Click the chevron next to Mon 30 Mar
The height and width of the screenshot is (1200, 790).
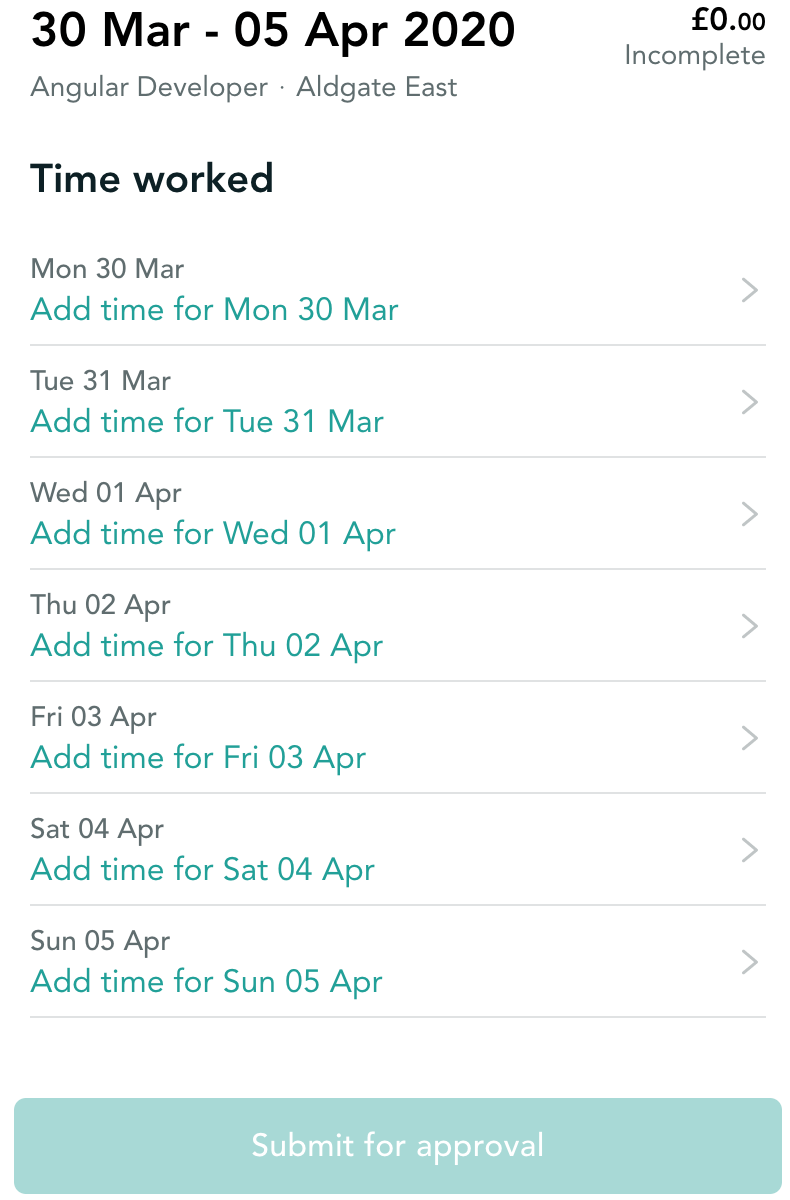click(x=749, y=290)
